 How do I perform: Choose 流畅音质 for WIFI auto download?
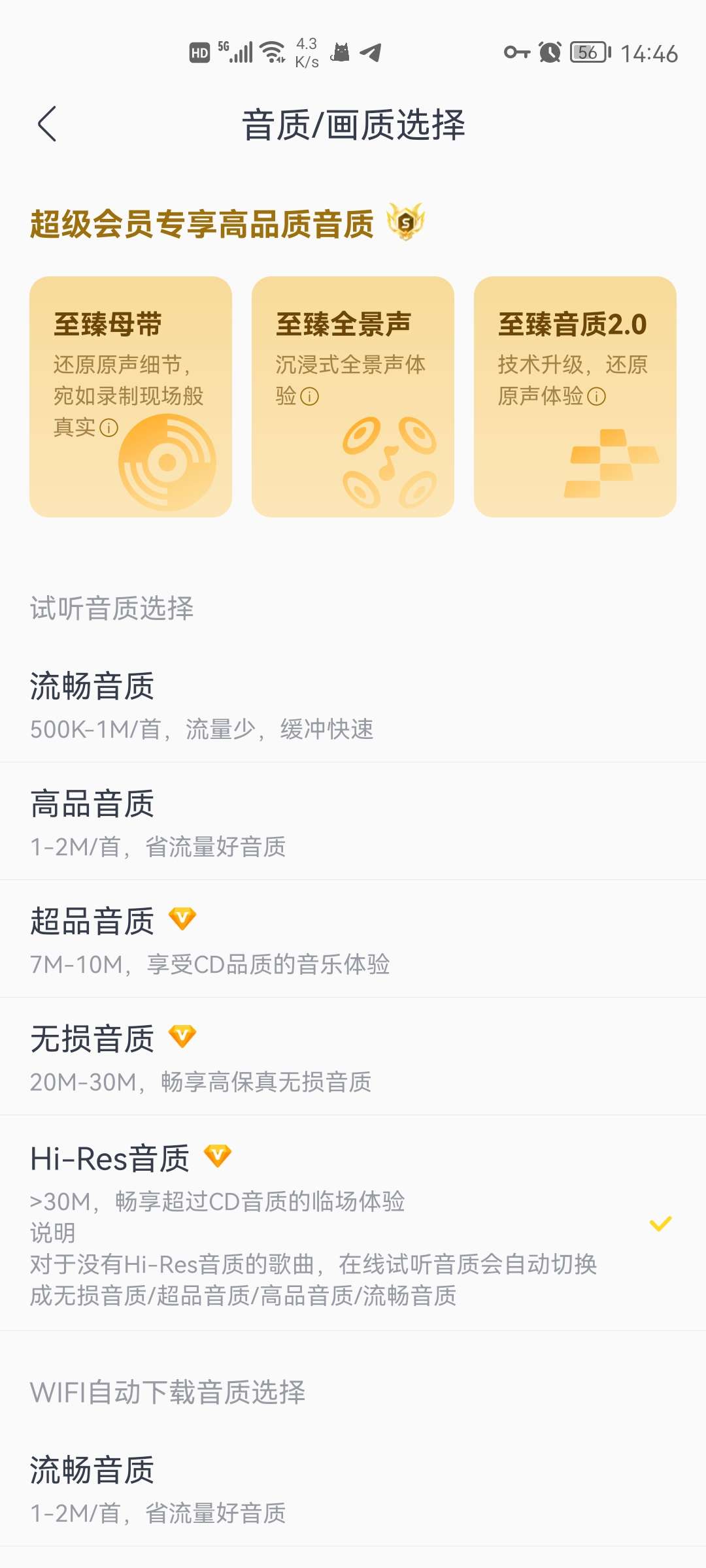click(x=353, y=1490)
